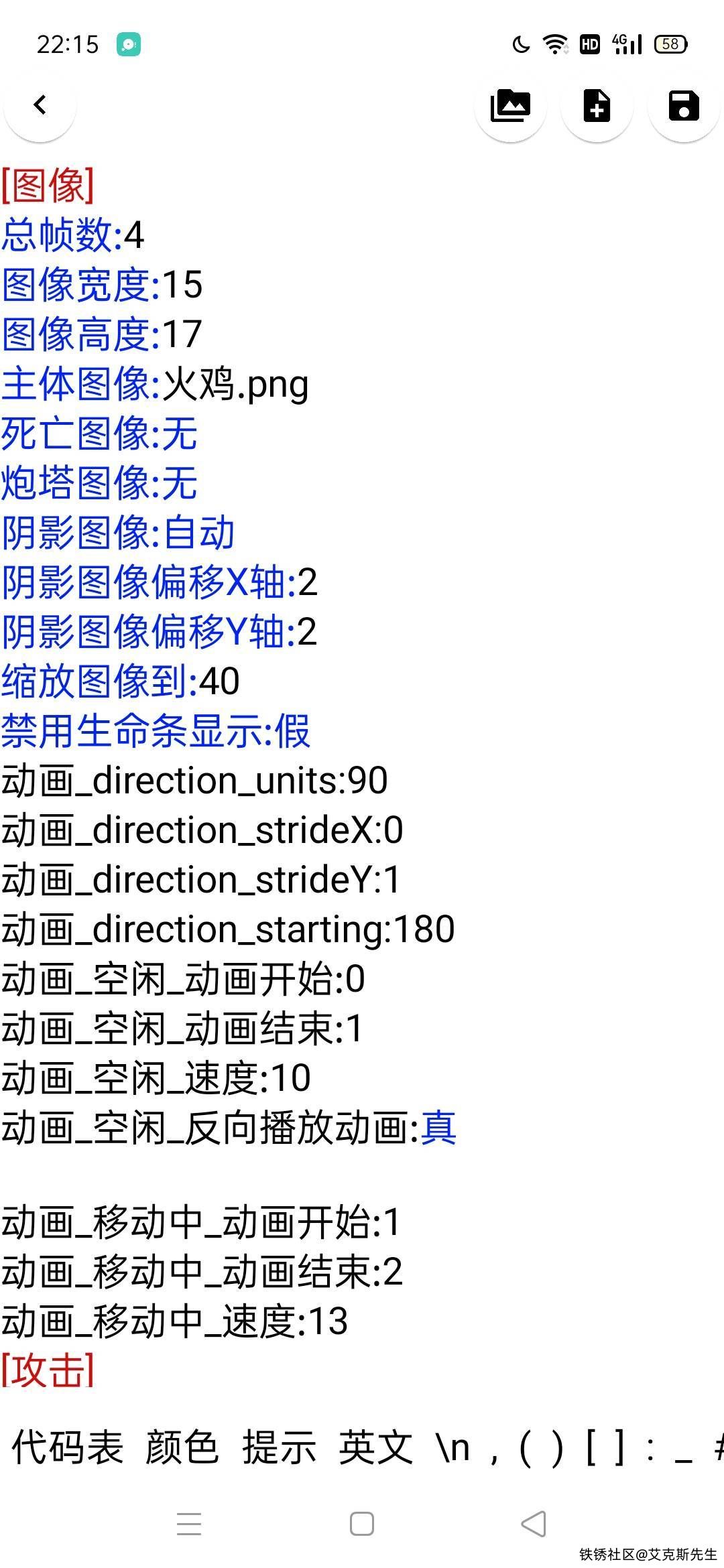
Task: Open recent apps from the navigation bar
Action: click(189, 1524)
